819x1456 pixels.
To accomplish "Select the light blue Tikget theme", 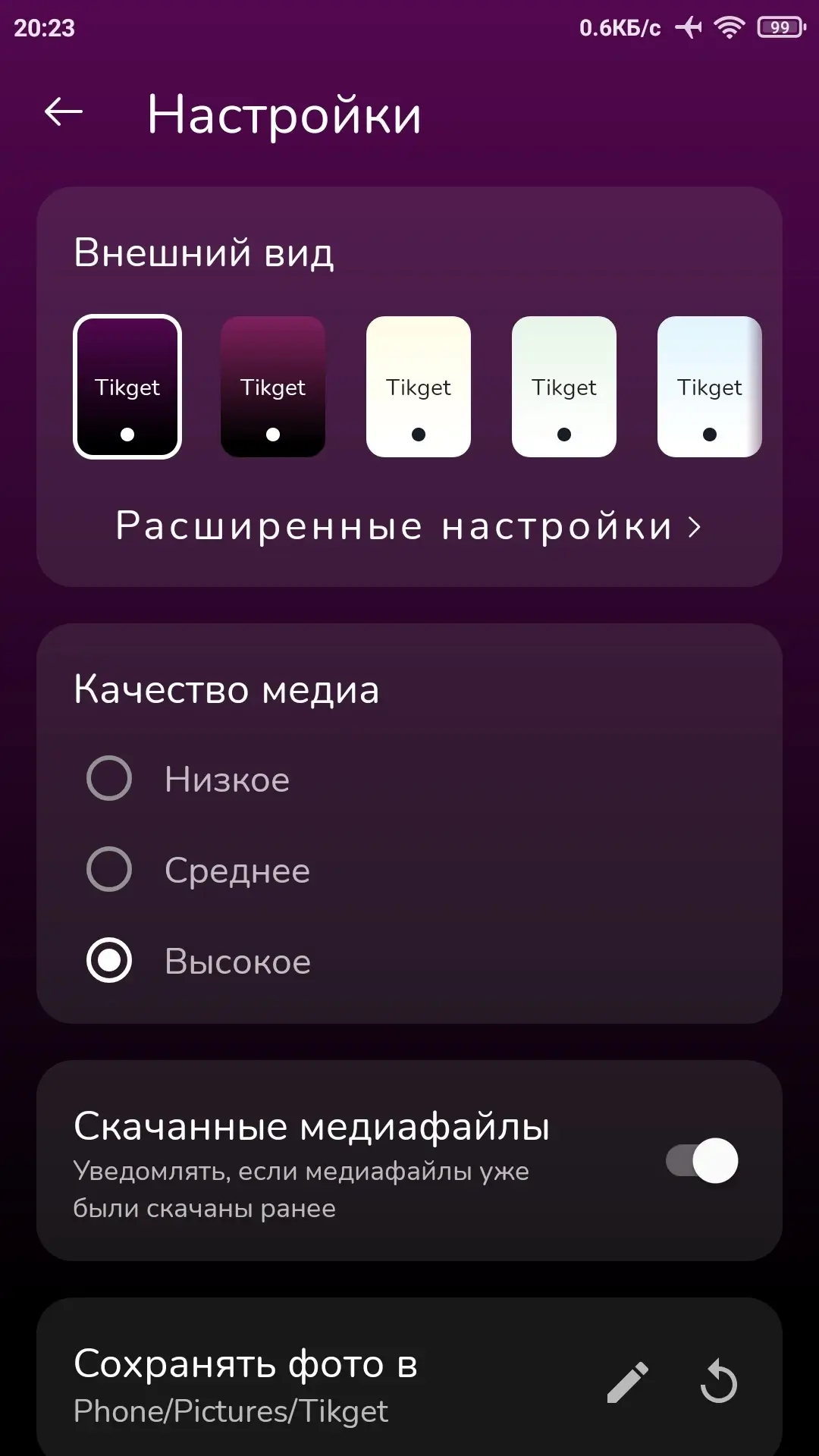I will coord(710,387).
